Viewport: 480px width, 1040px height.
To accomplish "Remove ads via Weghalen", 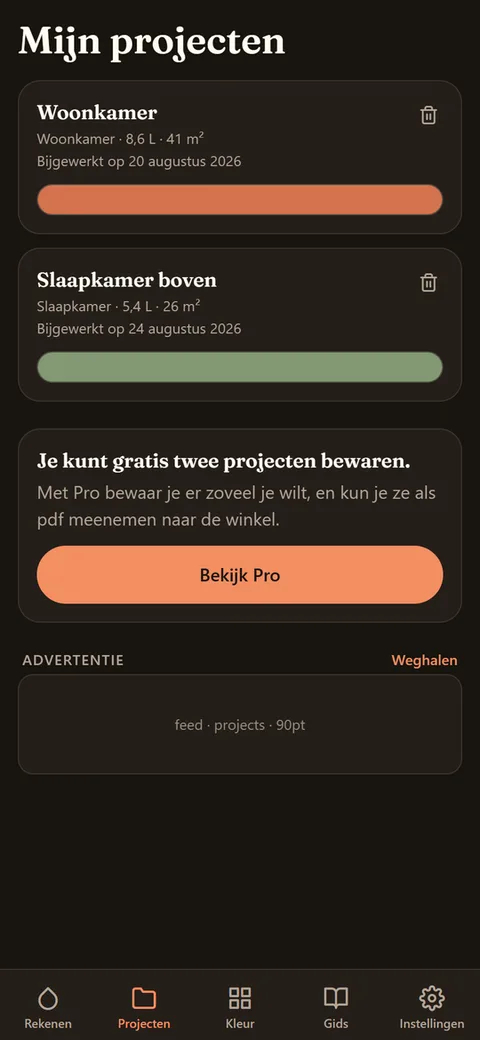I will tap(424, 661).
